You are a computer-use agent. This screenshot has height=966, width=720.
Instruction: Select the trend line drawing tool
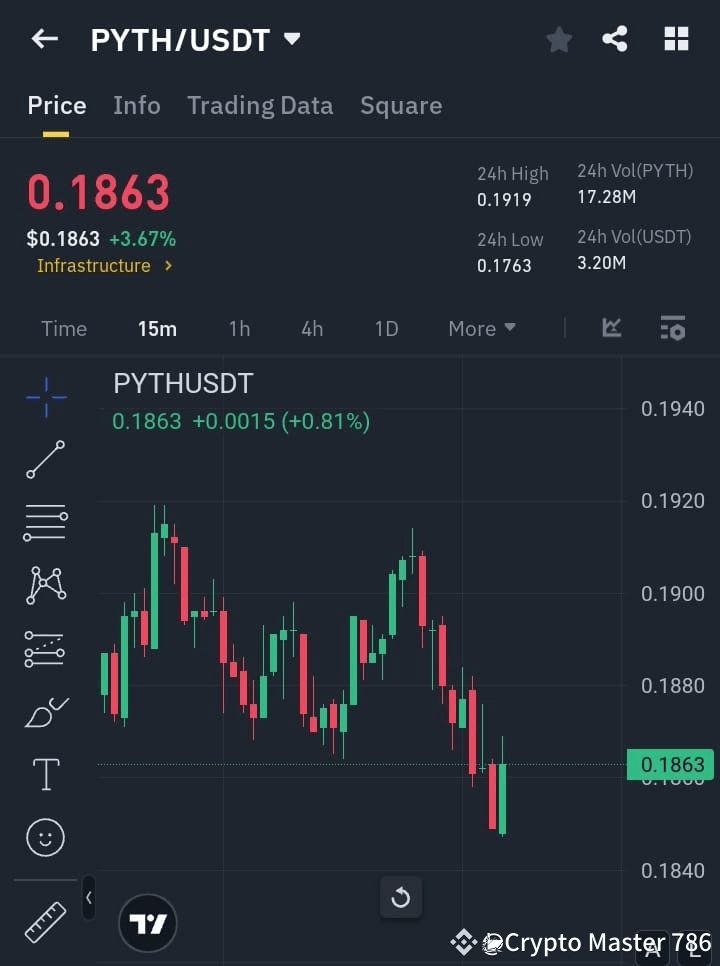45,460
